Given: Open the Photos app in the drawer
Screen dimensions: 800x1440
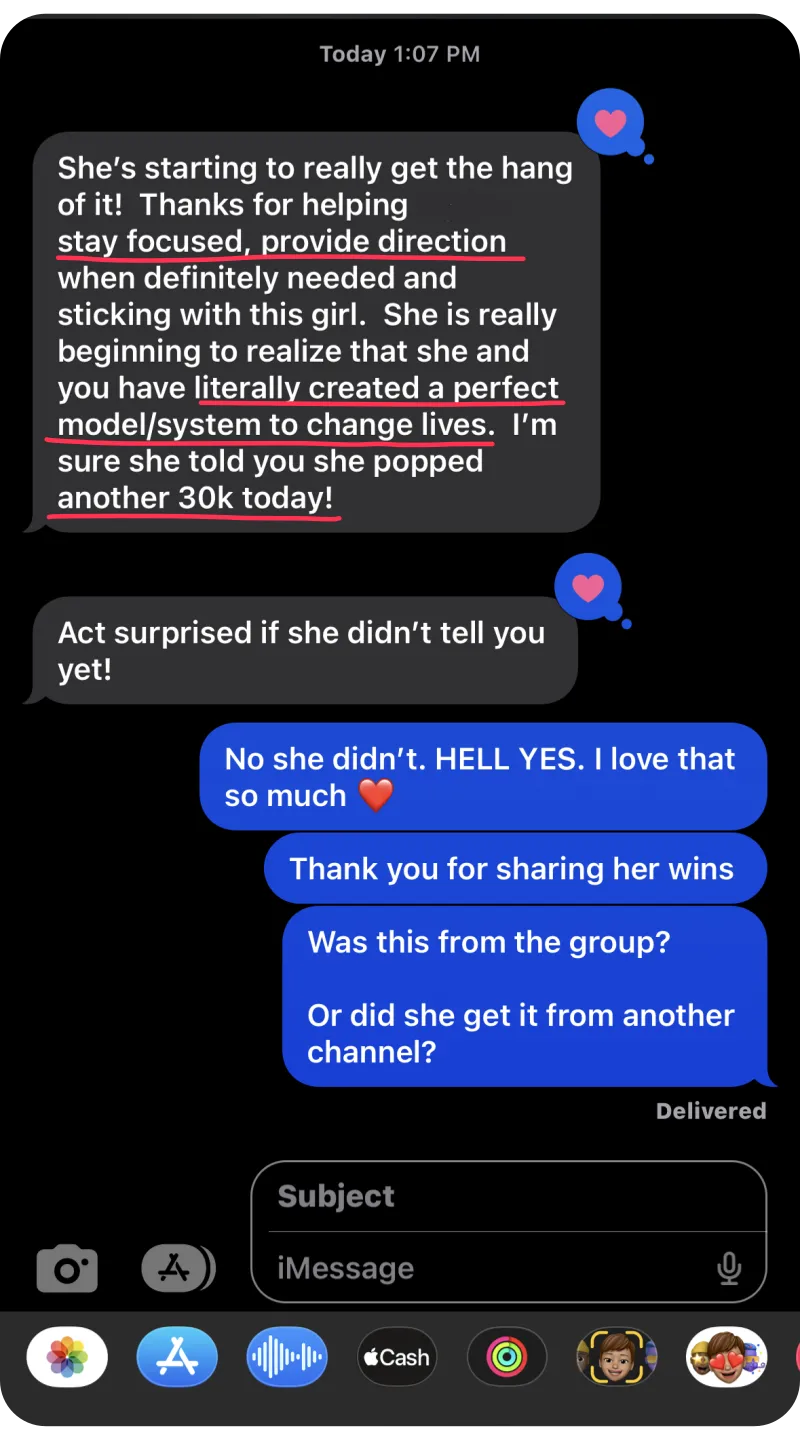Looking at the screenshot, I should pyautogui.click(x=67, y=1357).
